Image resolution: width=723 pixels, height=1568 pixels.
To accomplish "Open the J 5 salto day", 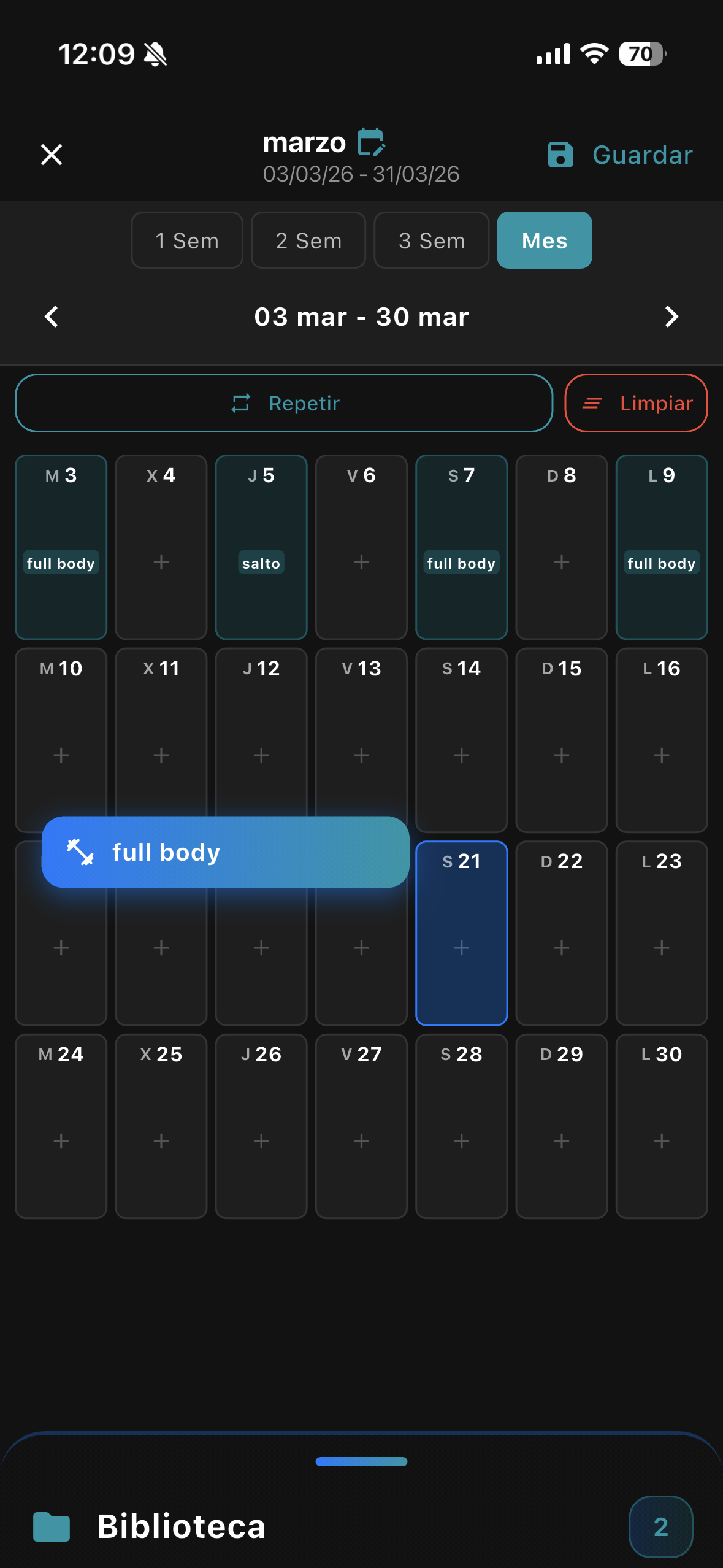I will point(261,547).
